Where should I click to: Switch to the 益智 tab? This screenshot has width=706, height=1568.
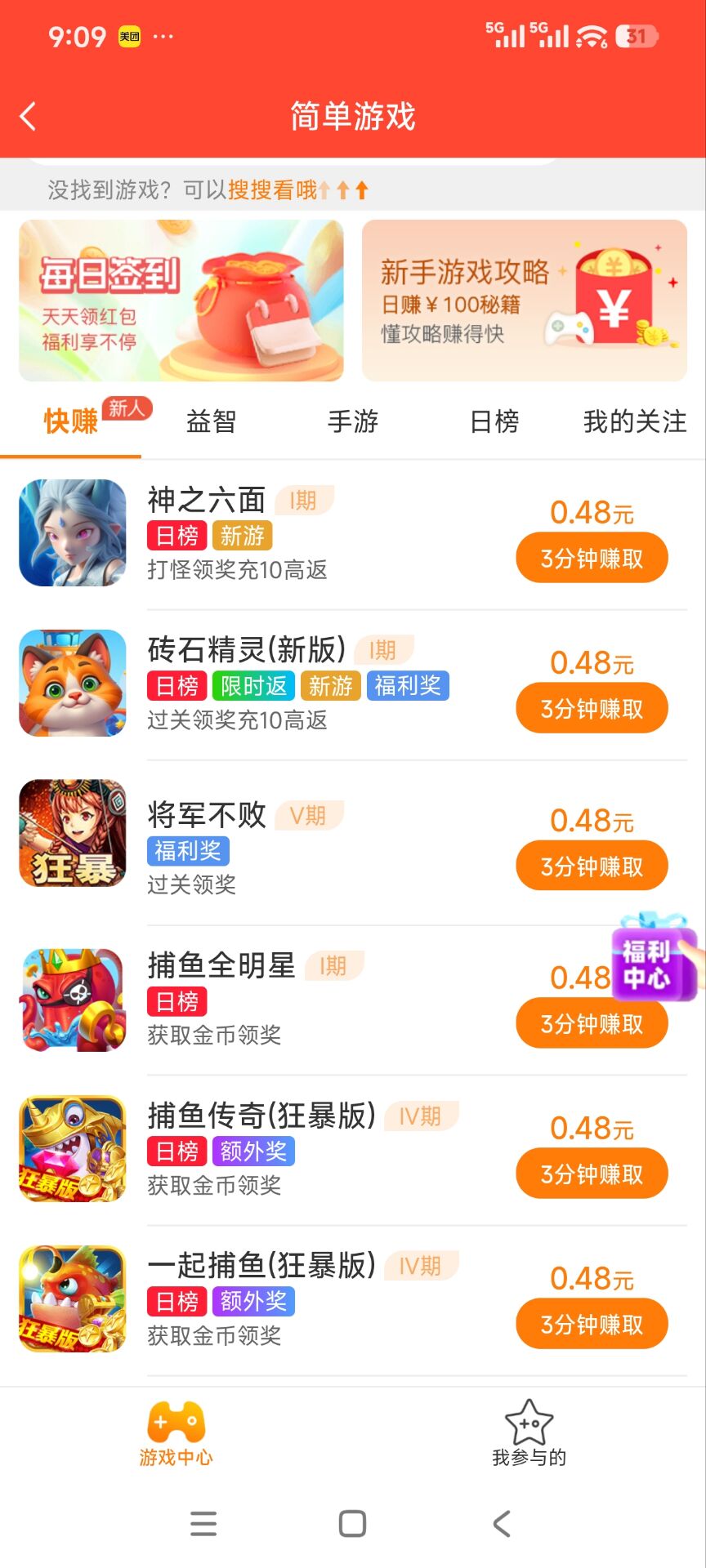pyautogui.click(x=210, y=421)
